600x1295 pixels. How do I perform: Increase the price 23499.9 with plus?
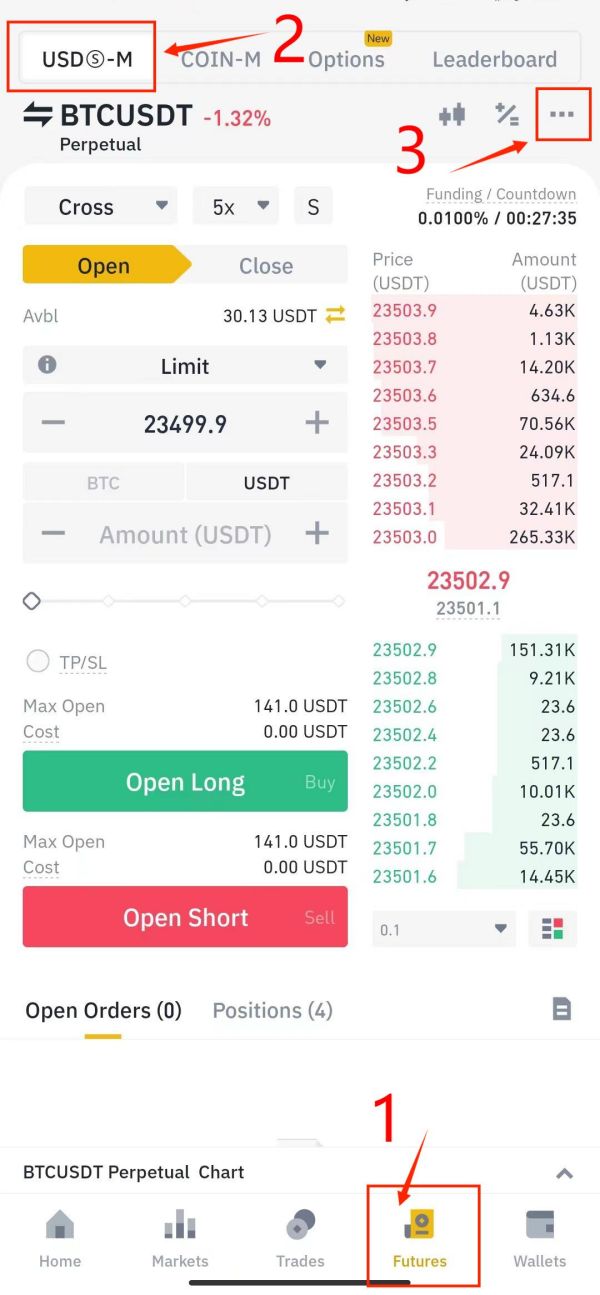coord(317,423)
